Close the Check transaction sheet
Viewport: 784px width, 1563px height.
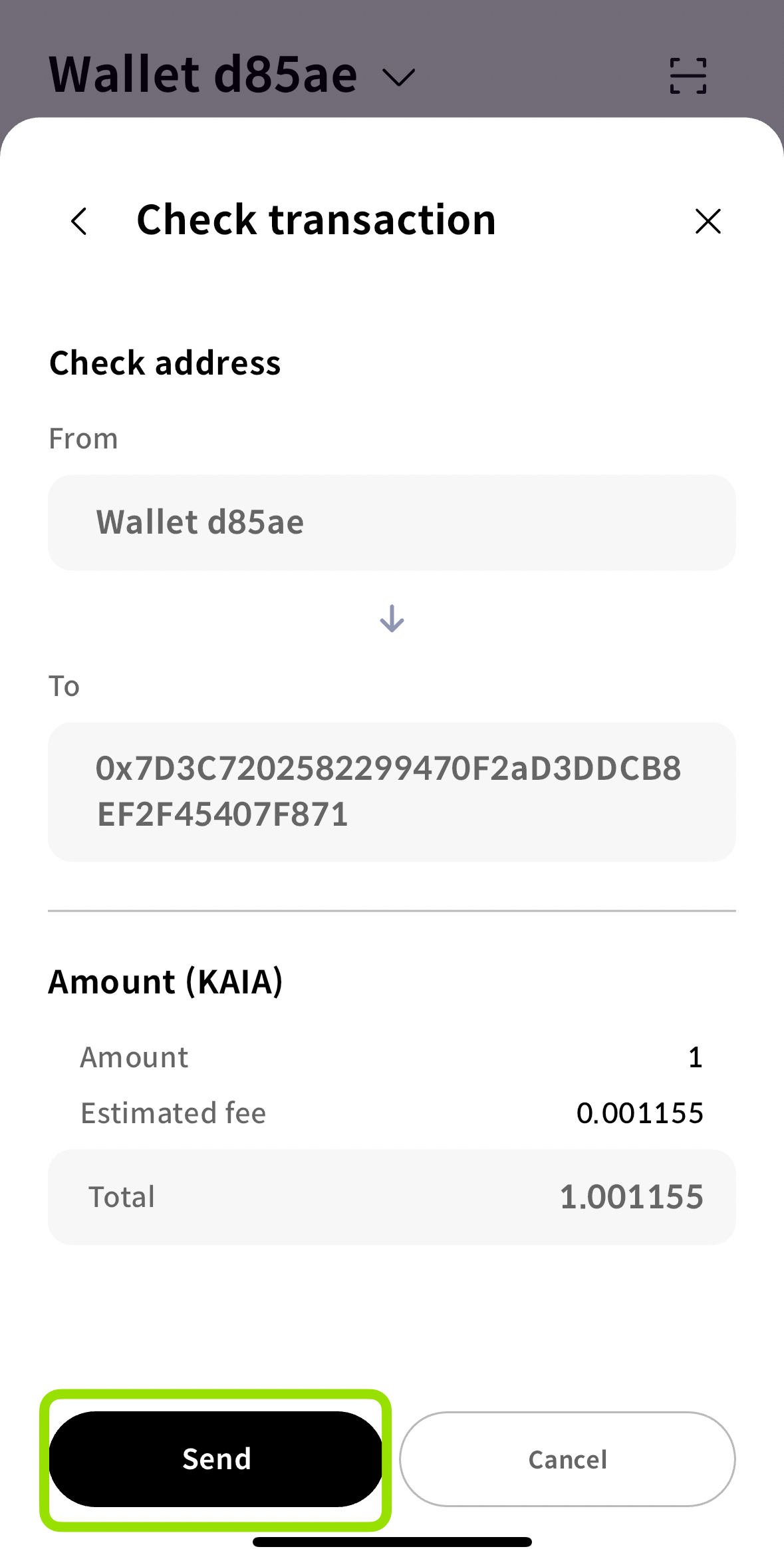[x=708, y=221]
